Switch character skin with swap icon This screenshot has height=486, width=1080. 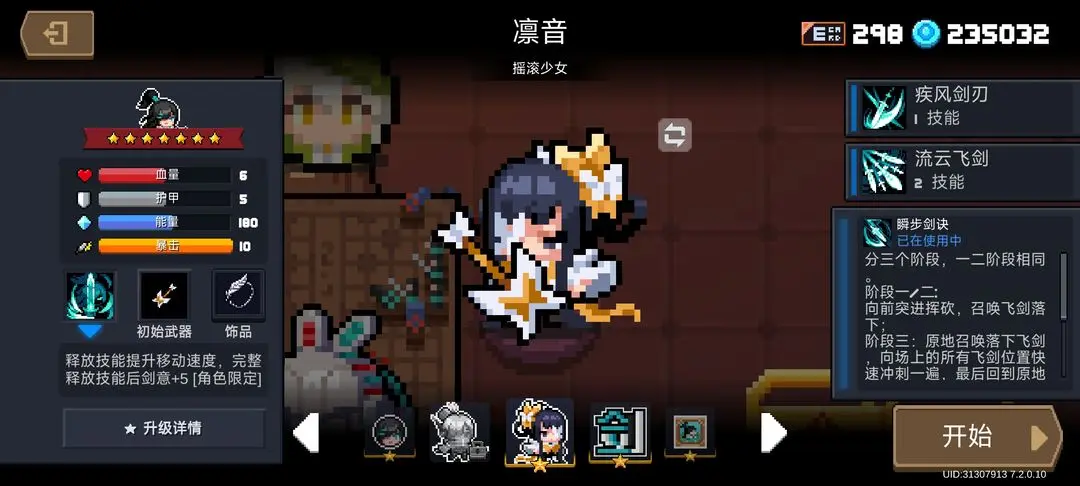point(675,135)
